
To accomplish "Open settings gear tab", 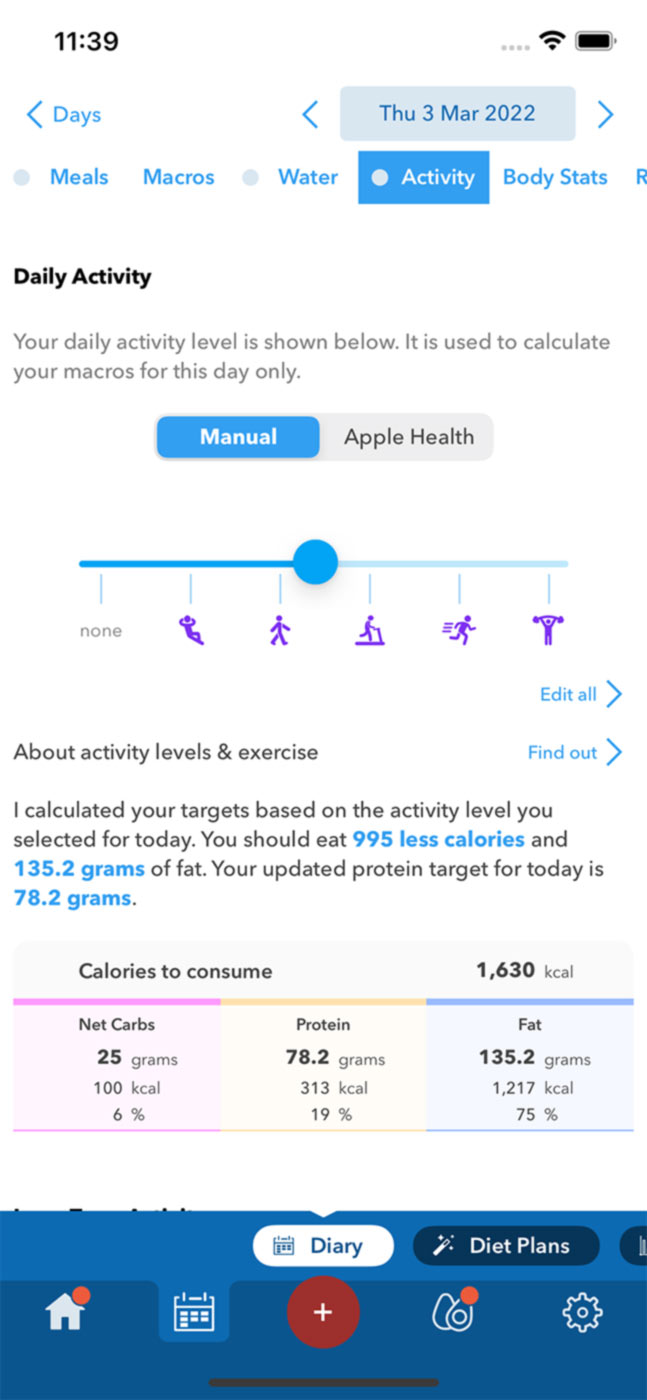I will tap(582, 1312).
